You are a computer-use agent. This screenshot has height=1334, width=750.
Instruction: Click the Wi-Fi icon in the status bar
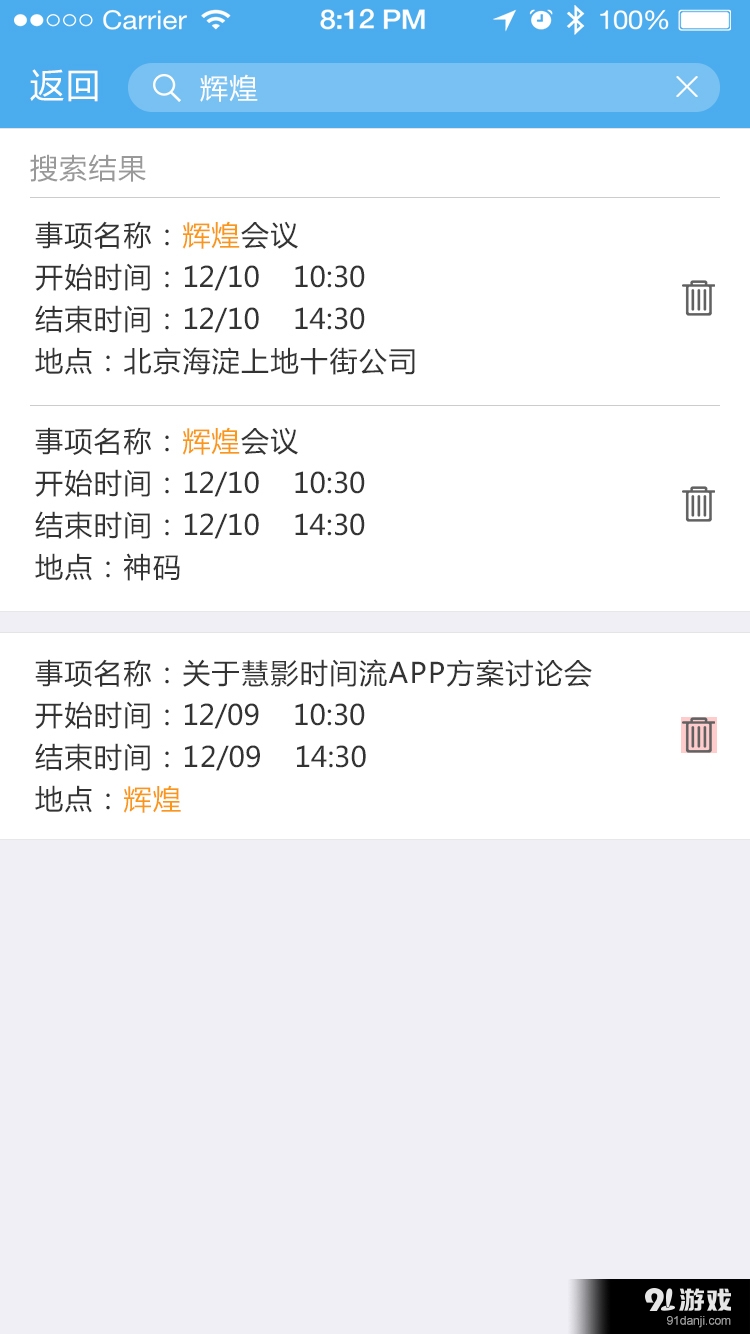tap(218, 17)
